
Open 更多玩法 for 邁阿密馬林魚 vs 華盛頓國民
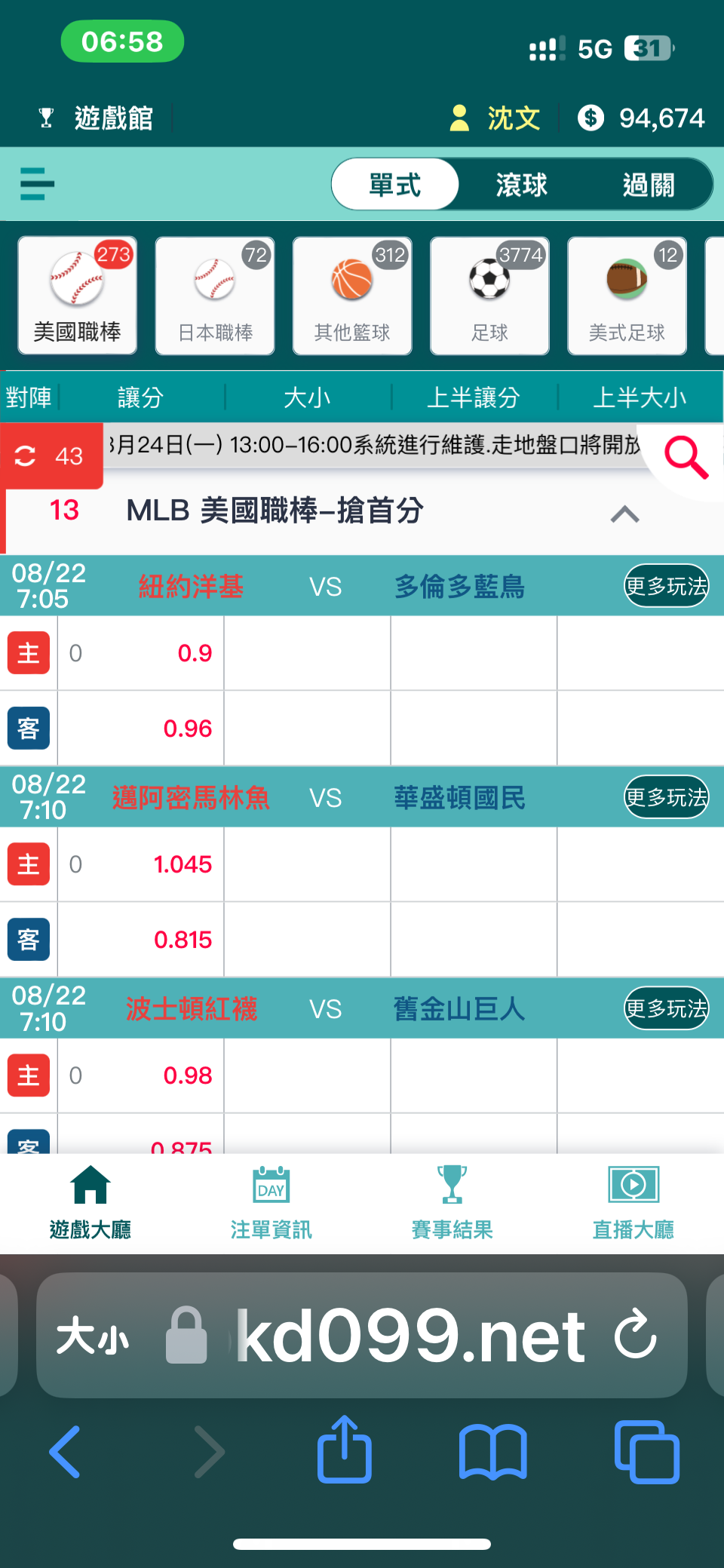pos(667,797)
